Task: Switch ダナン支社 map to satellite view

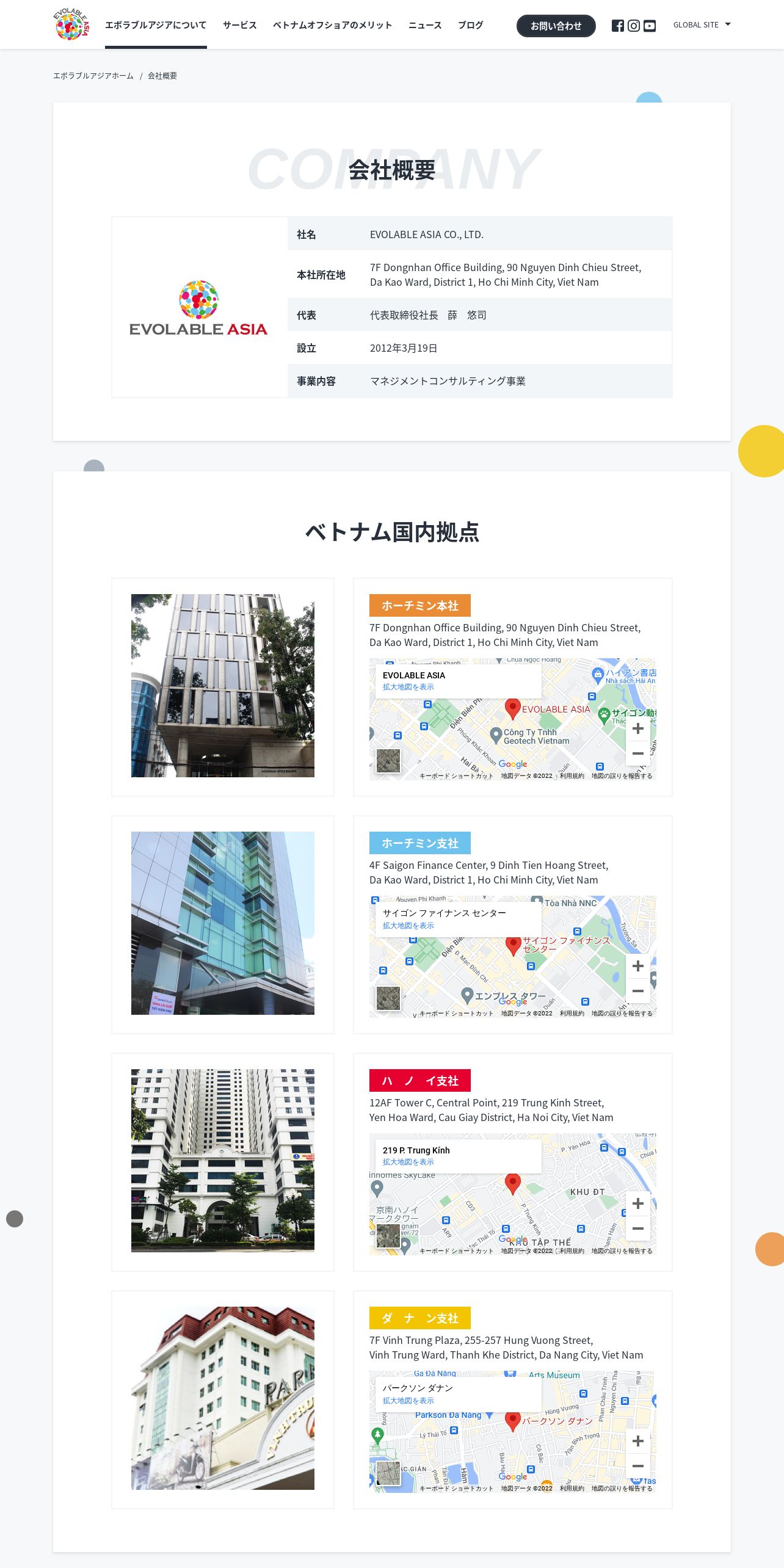Action: [388, 1473]
